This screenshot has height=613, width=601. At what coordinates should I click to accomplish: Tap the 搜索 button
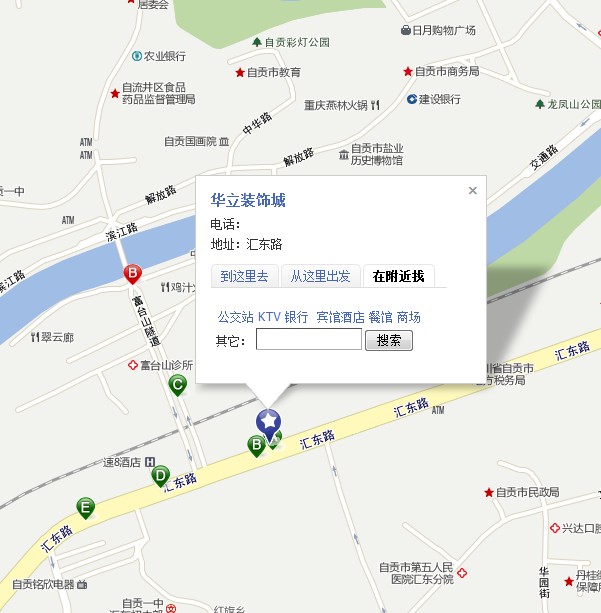(388, 341)
